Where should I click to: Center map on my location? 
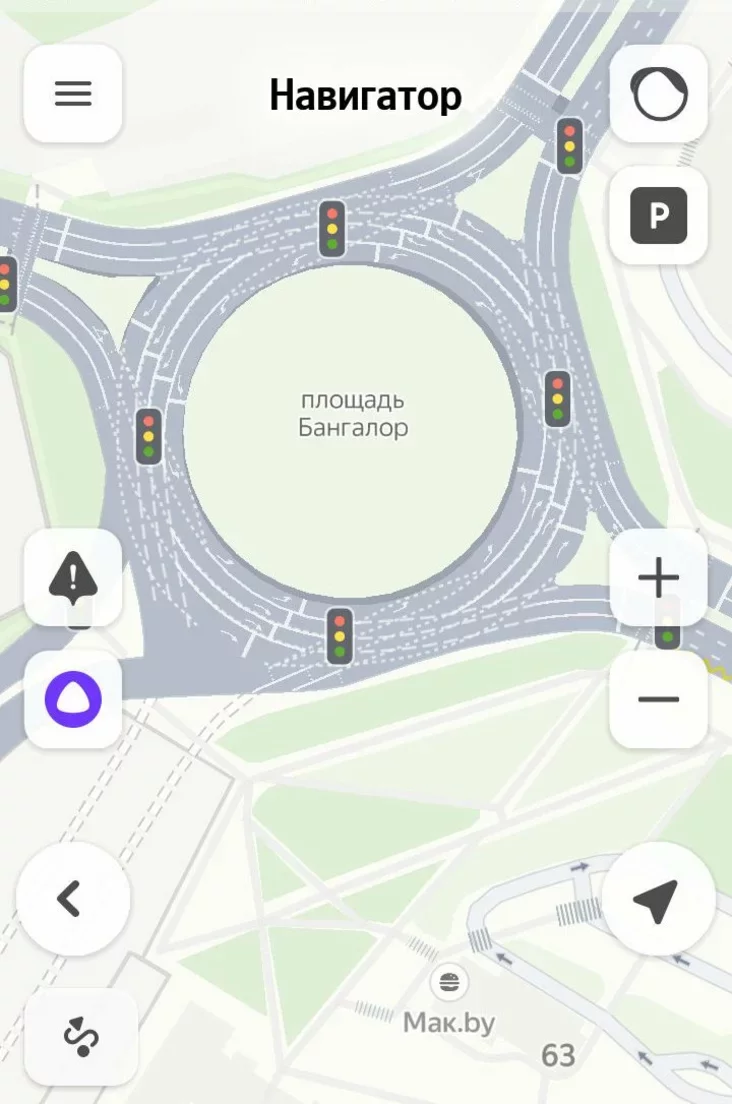(x=658, y=899)
